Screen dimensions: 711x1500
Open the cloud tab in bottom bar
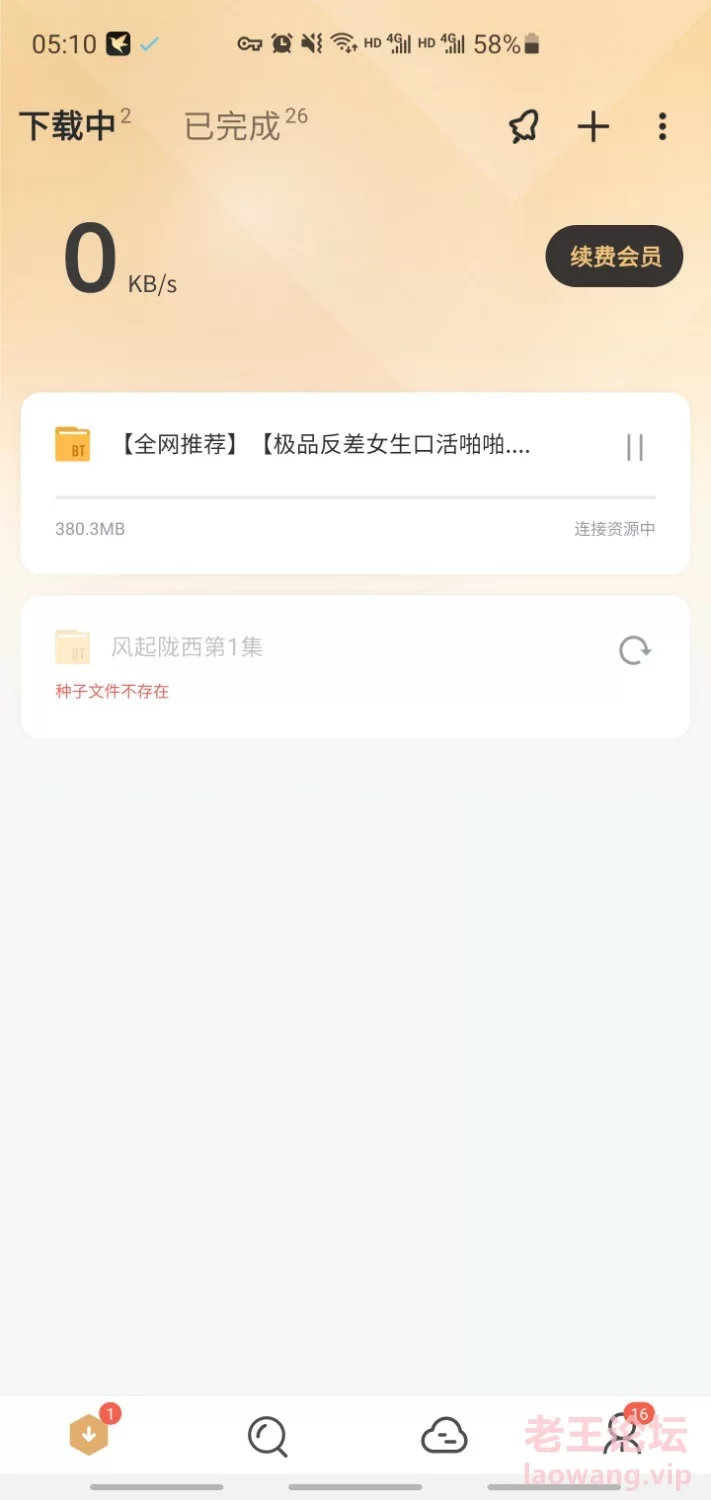444,1437
